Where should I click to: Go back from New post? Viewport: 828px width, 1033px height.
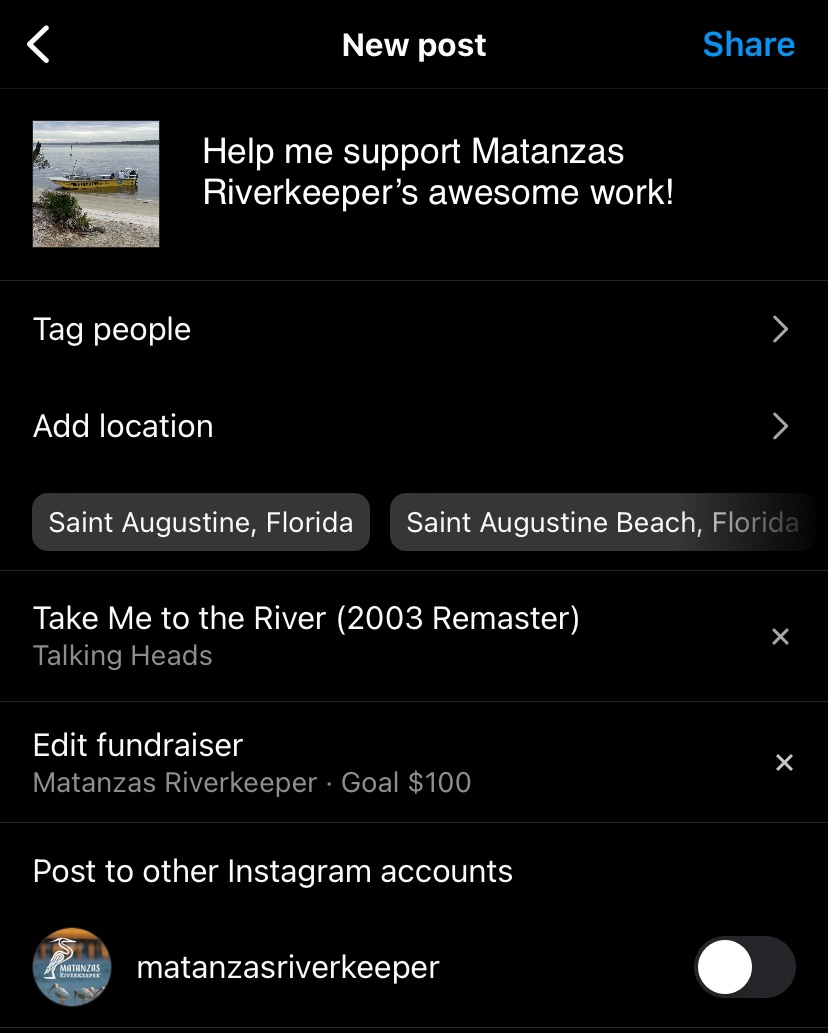click(x=38, y=45)
